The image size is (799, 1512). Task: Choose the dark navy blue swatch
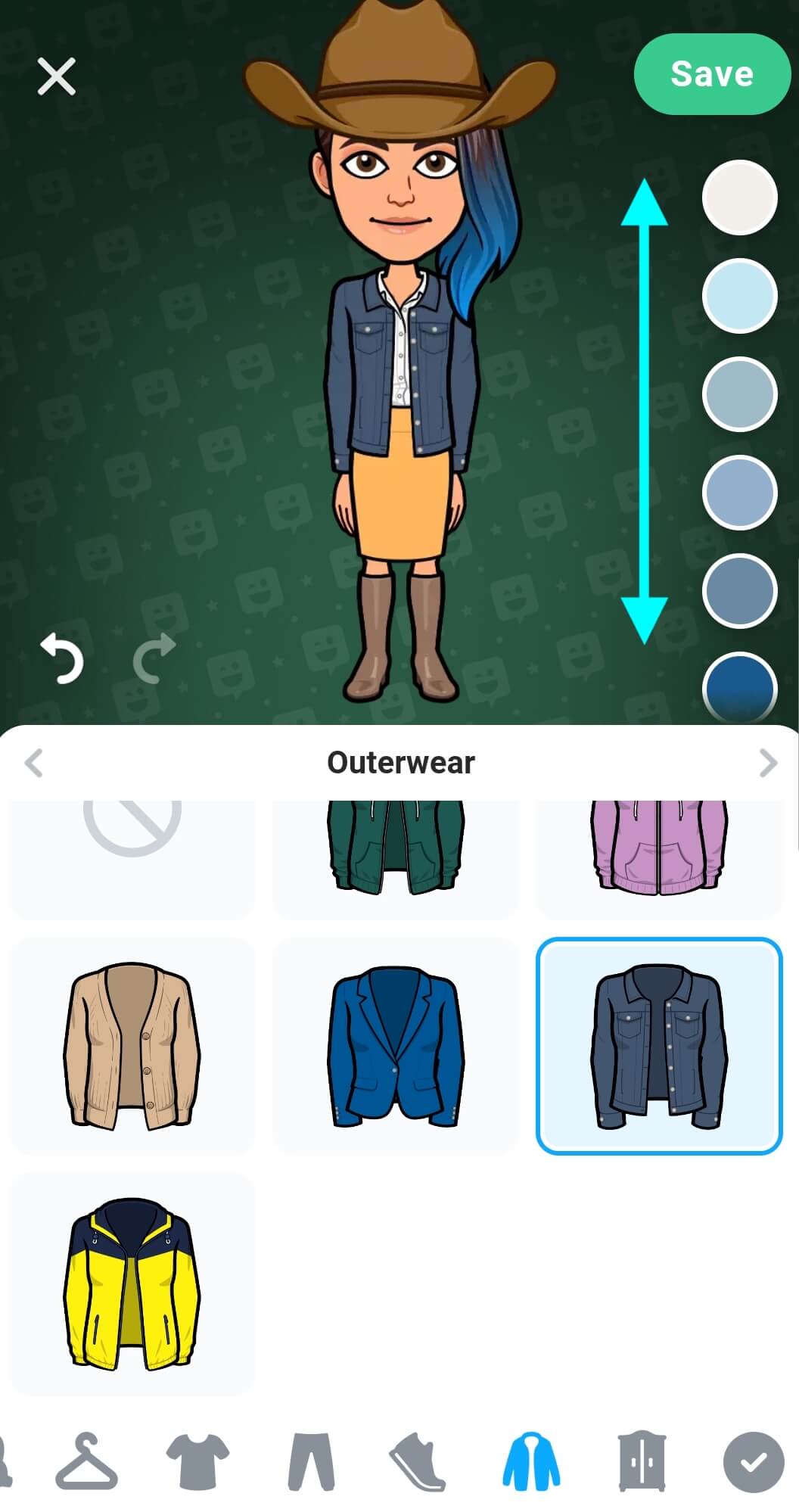coord(739,687)
